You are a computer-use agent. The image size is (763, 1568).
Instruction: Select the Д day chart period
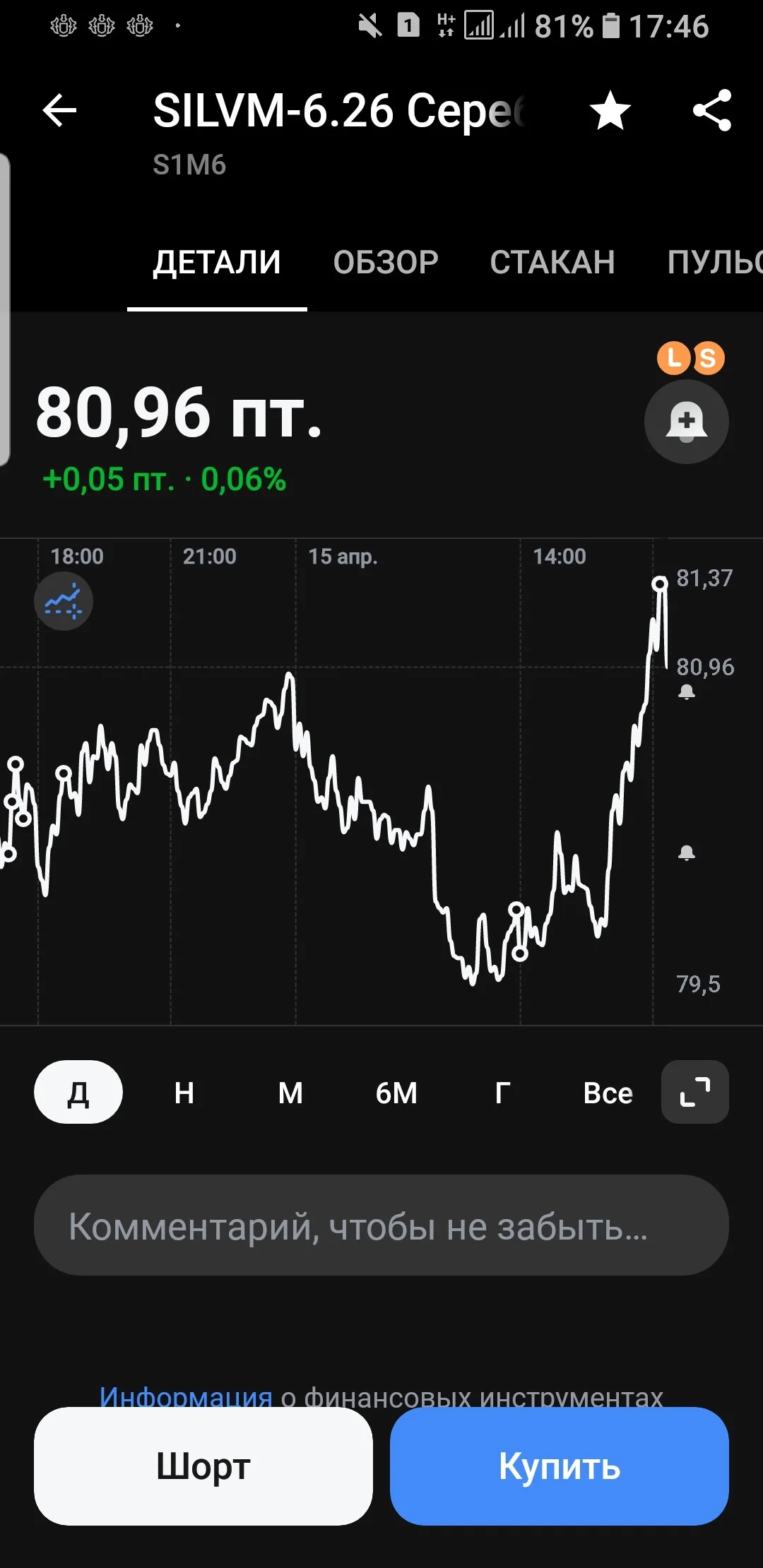78,1092
